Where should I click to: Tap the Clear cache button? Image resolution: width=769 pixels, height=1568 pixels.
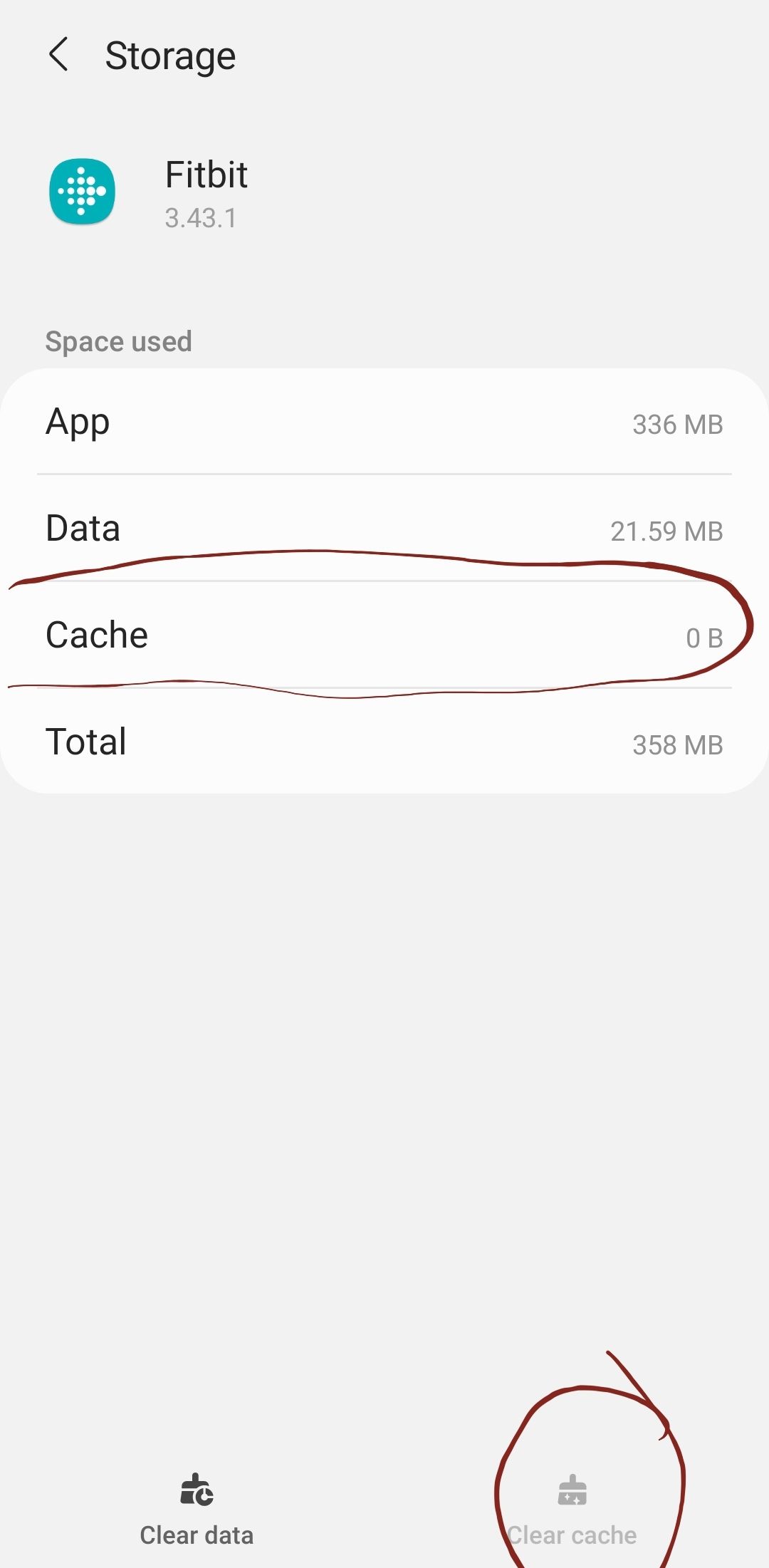[572, 1509]
